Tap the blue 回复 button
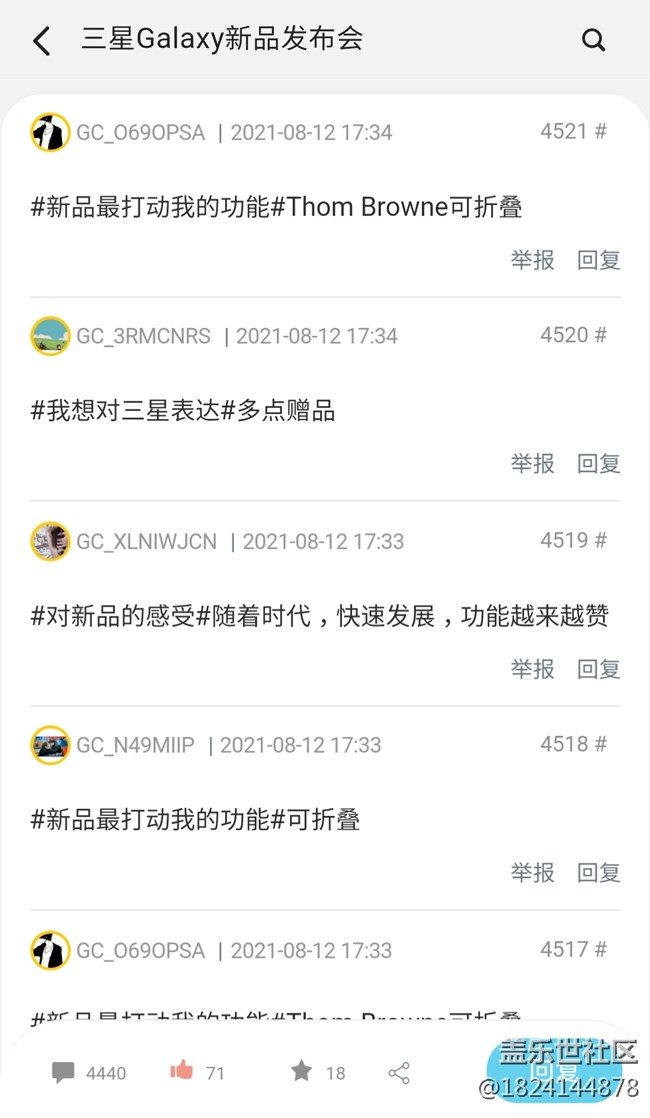This screenshot has width=650, height=1118. pos(553,1070)
